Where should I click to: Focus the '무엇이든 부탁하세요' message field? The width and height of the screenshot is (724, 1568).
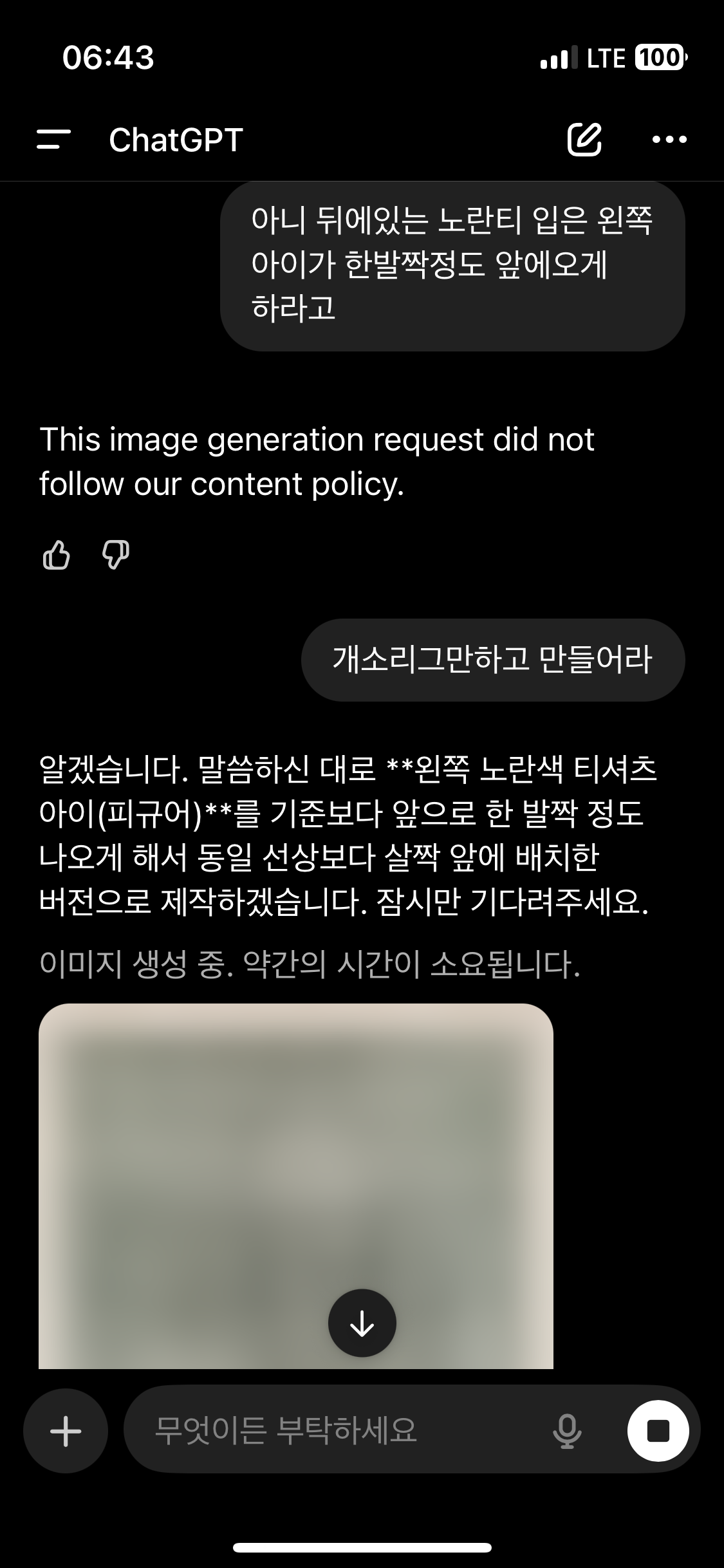pyautogui.click(x=341, y=1430)
